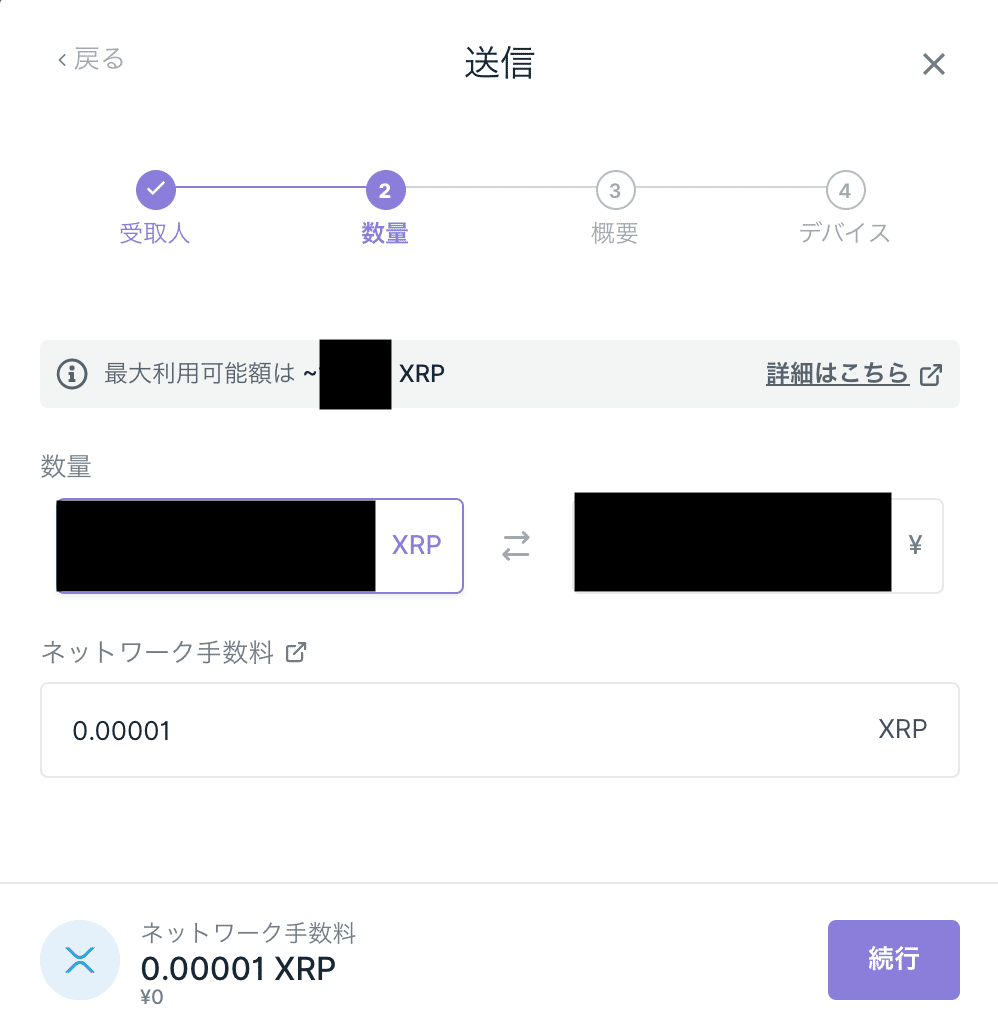The height and width of the screenshot is (1030, 998).
Task: Click the numbered circle for step 2
Action: (385, 190)
